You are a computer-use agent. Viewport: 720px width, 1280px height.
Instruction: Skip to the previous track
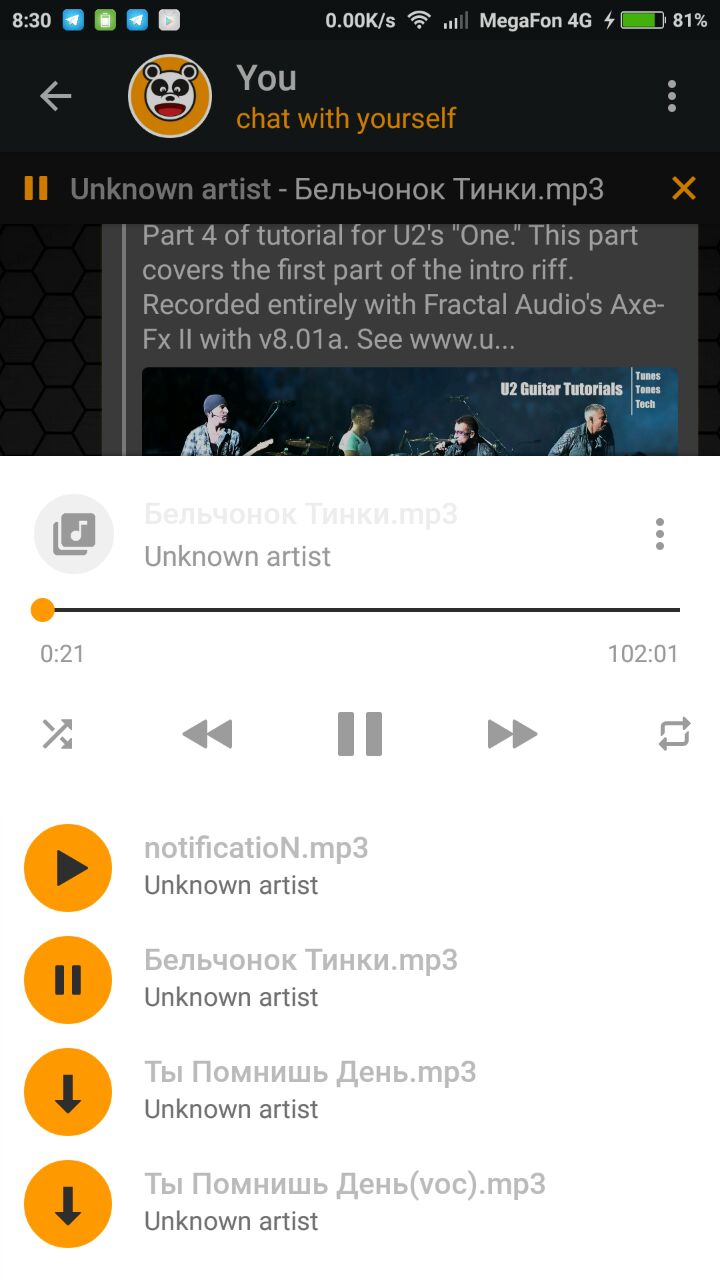pyautogui.click(x=207, y=735)
